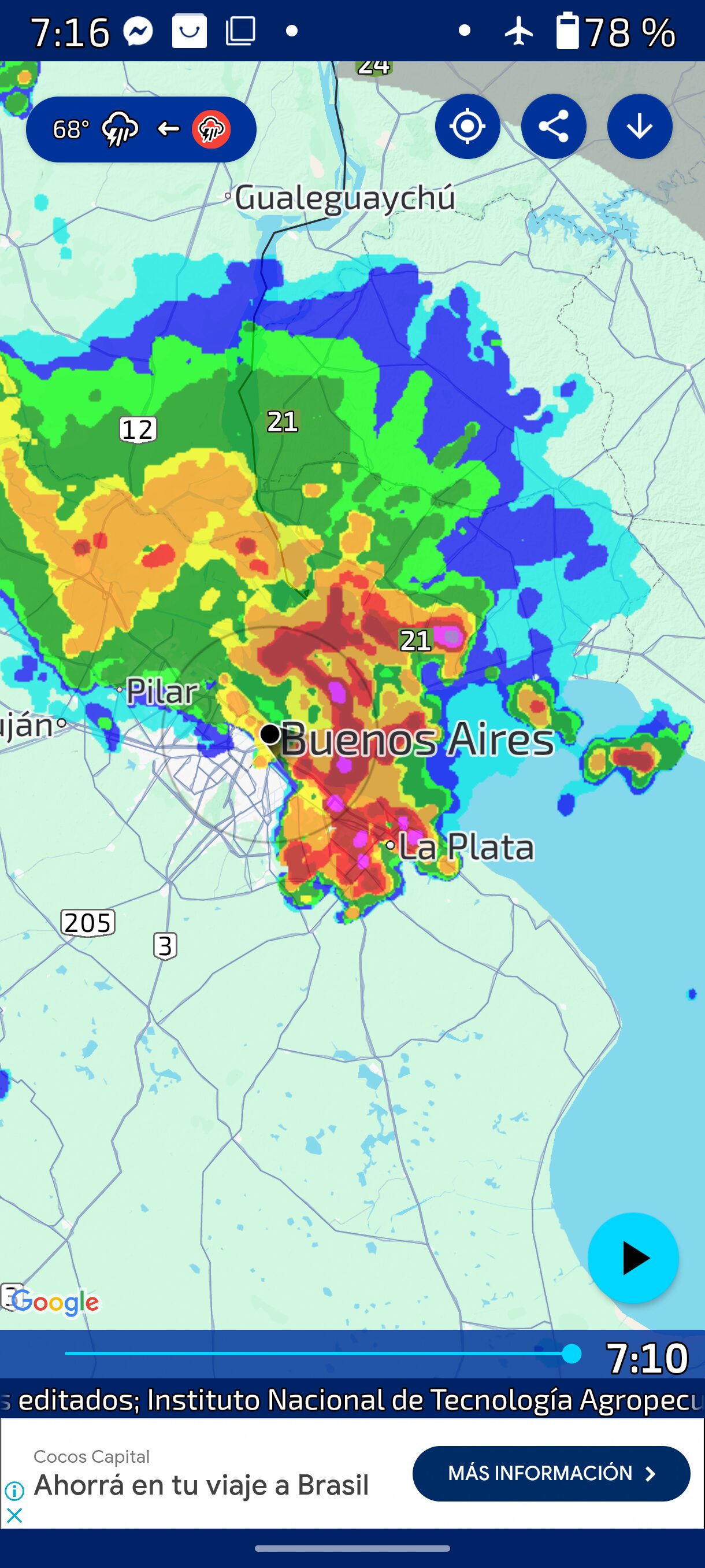Open the MÁS INFORMACIÓN ad button
Screen dimensions: 705x1568
tap(551, 1474)
